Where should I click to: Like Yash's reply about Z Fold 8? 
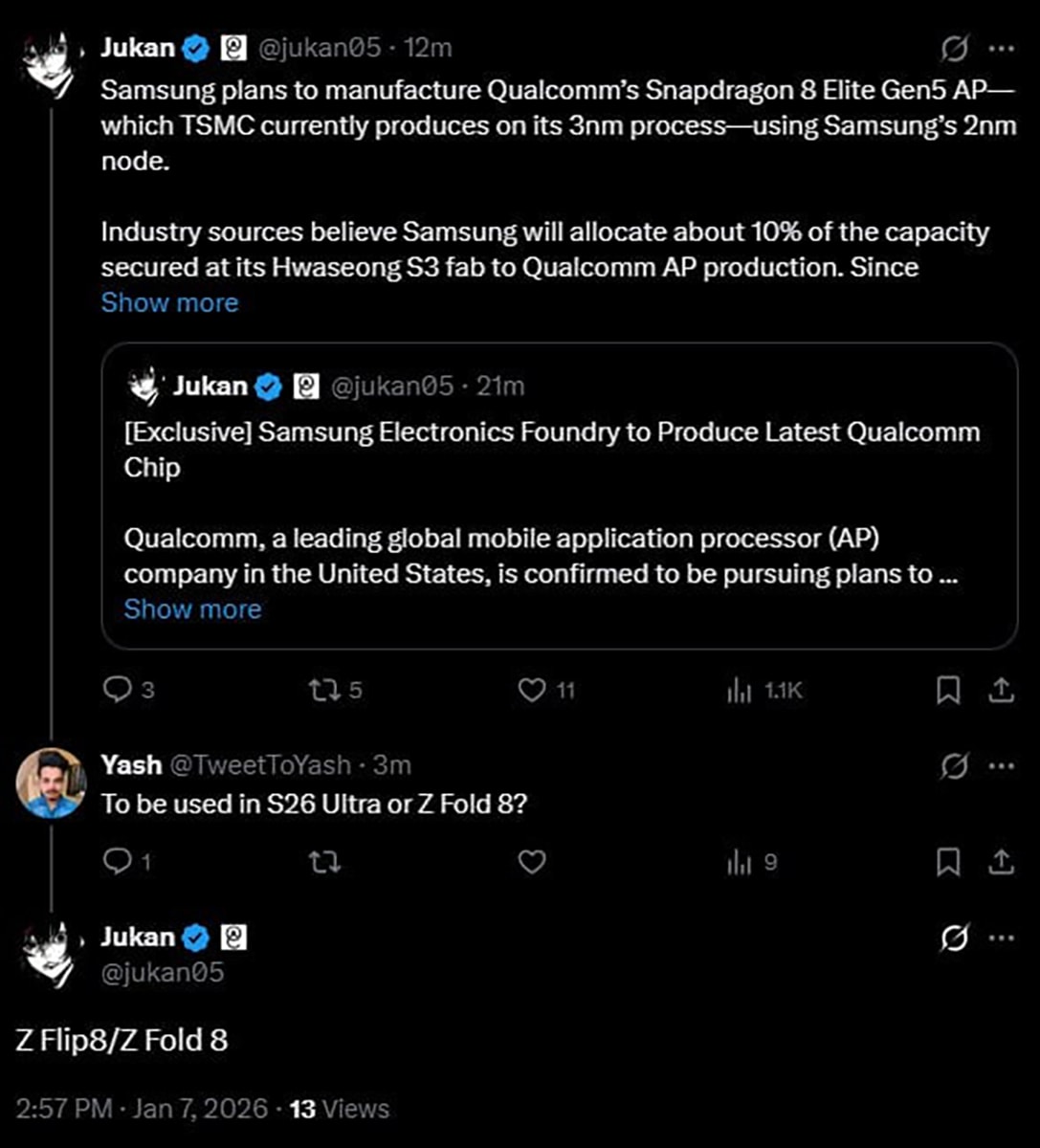532,862
